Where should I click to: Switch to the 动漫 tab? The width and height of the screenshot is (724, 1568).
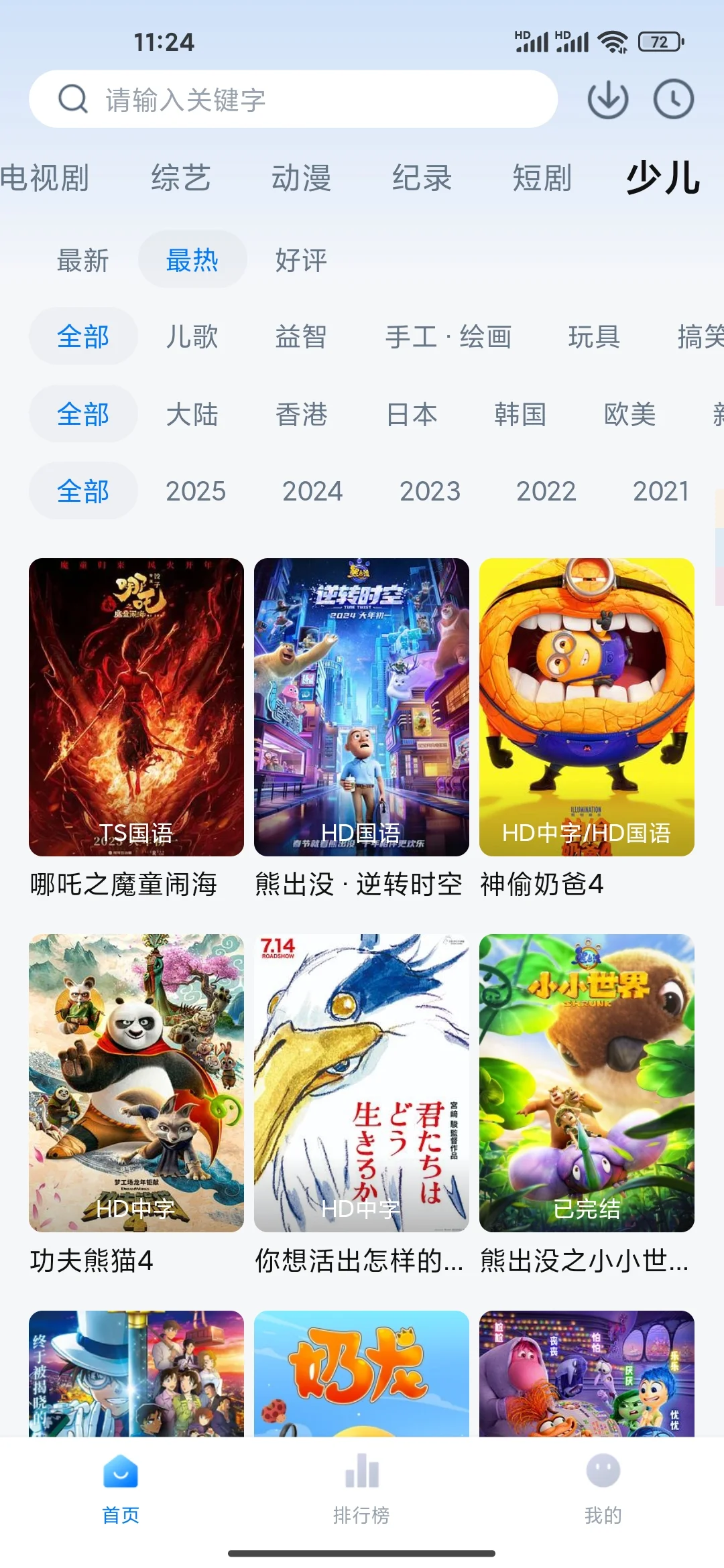point(301,178)
